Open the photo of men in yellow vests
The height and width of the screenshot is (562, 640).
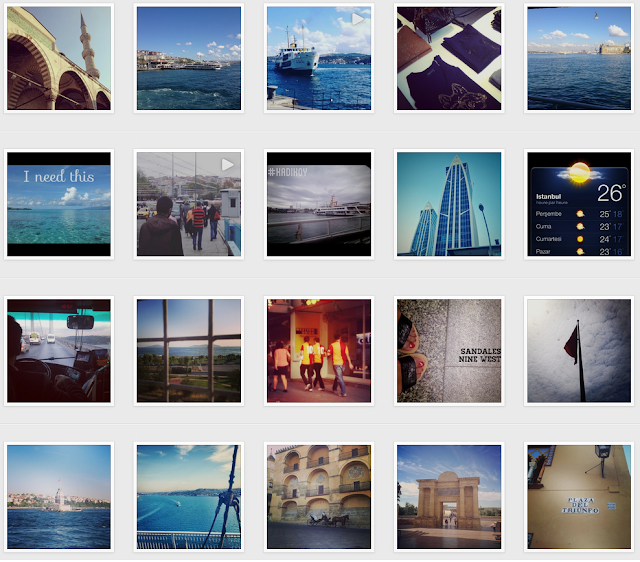pyautogui.click(x=319, y=350)
